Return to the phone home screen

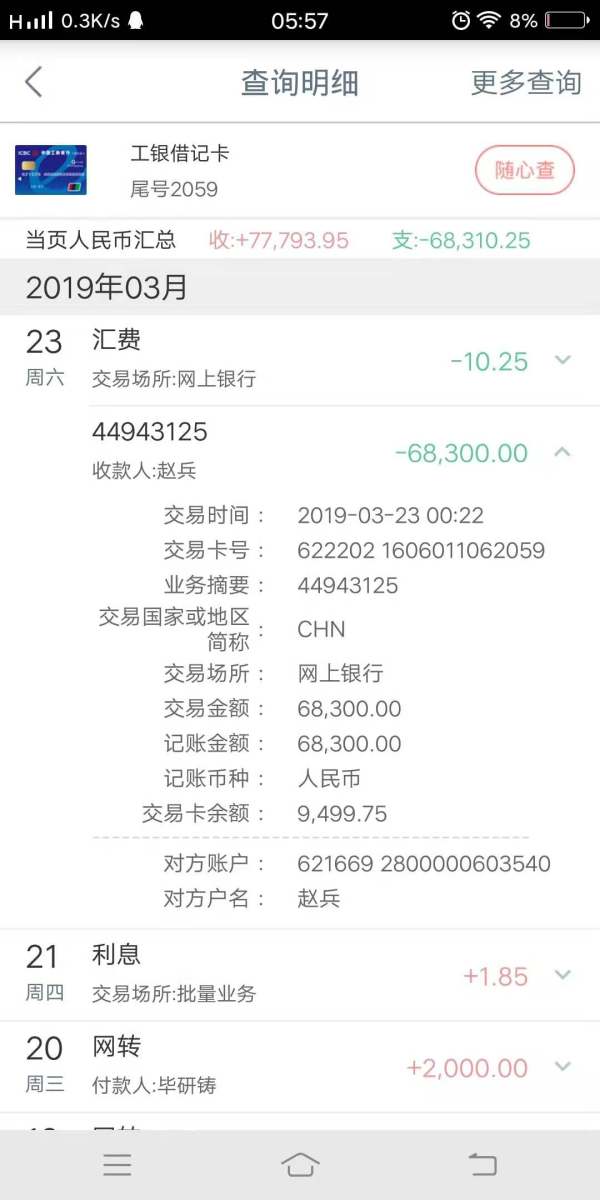(x=300, y=1164)
